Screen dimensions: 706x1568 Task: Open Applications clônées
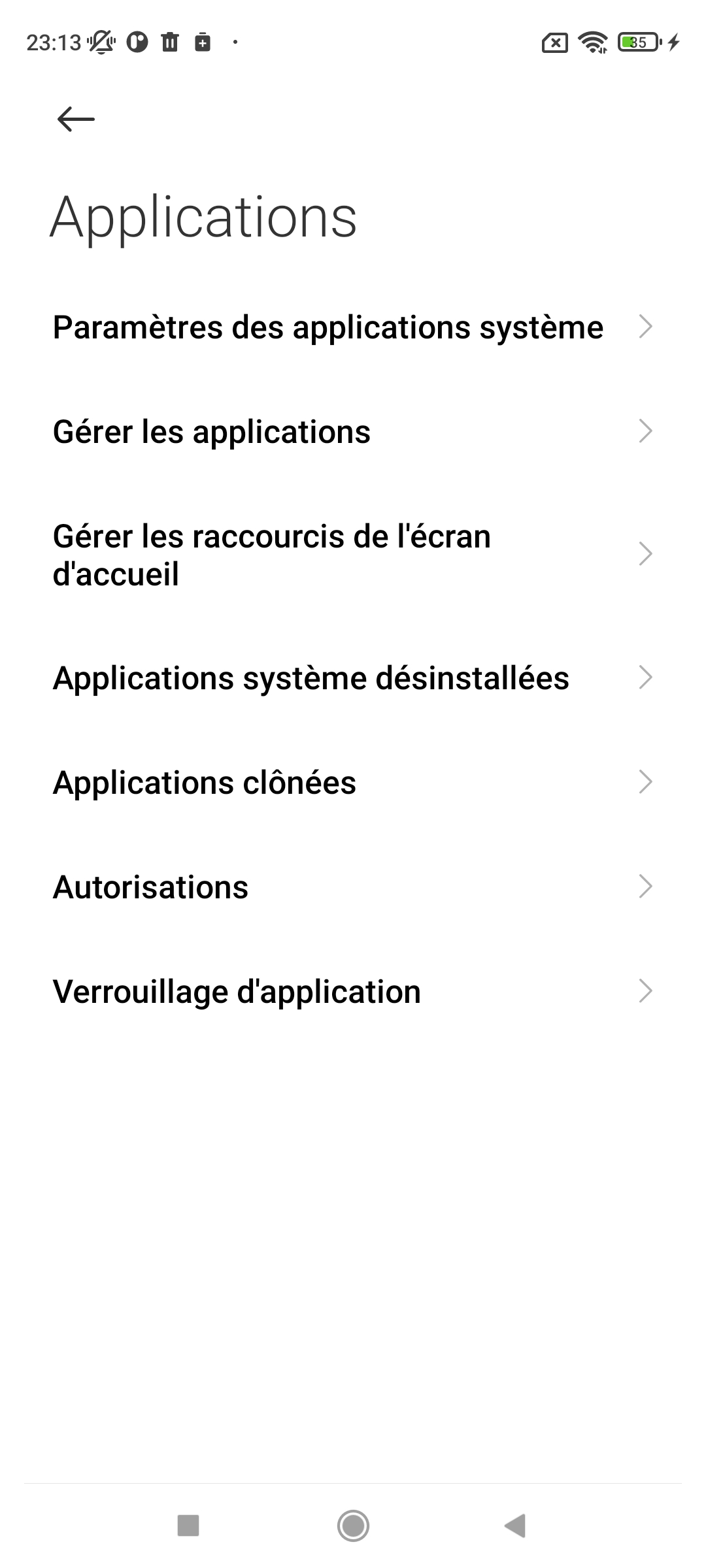[353, 782]
